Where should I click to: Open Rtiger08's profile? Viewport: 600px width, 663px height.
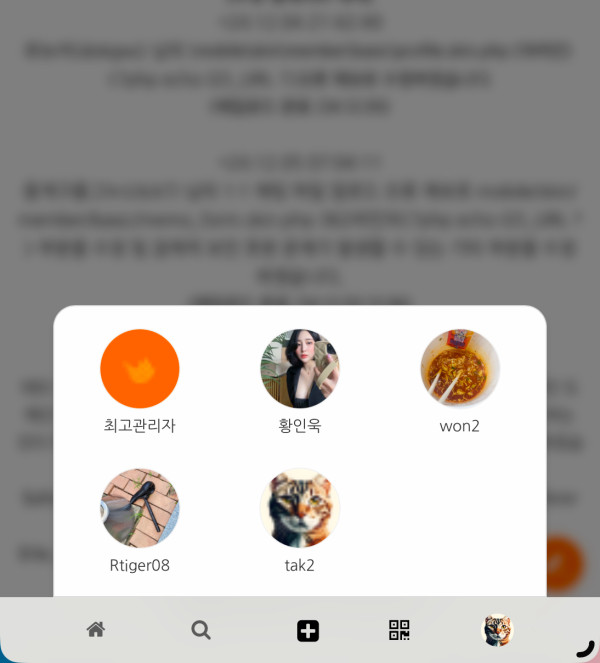click(140, 508)
